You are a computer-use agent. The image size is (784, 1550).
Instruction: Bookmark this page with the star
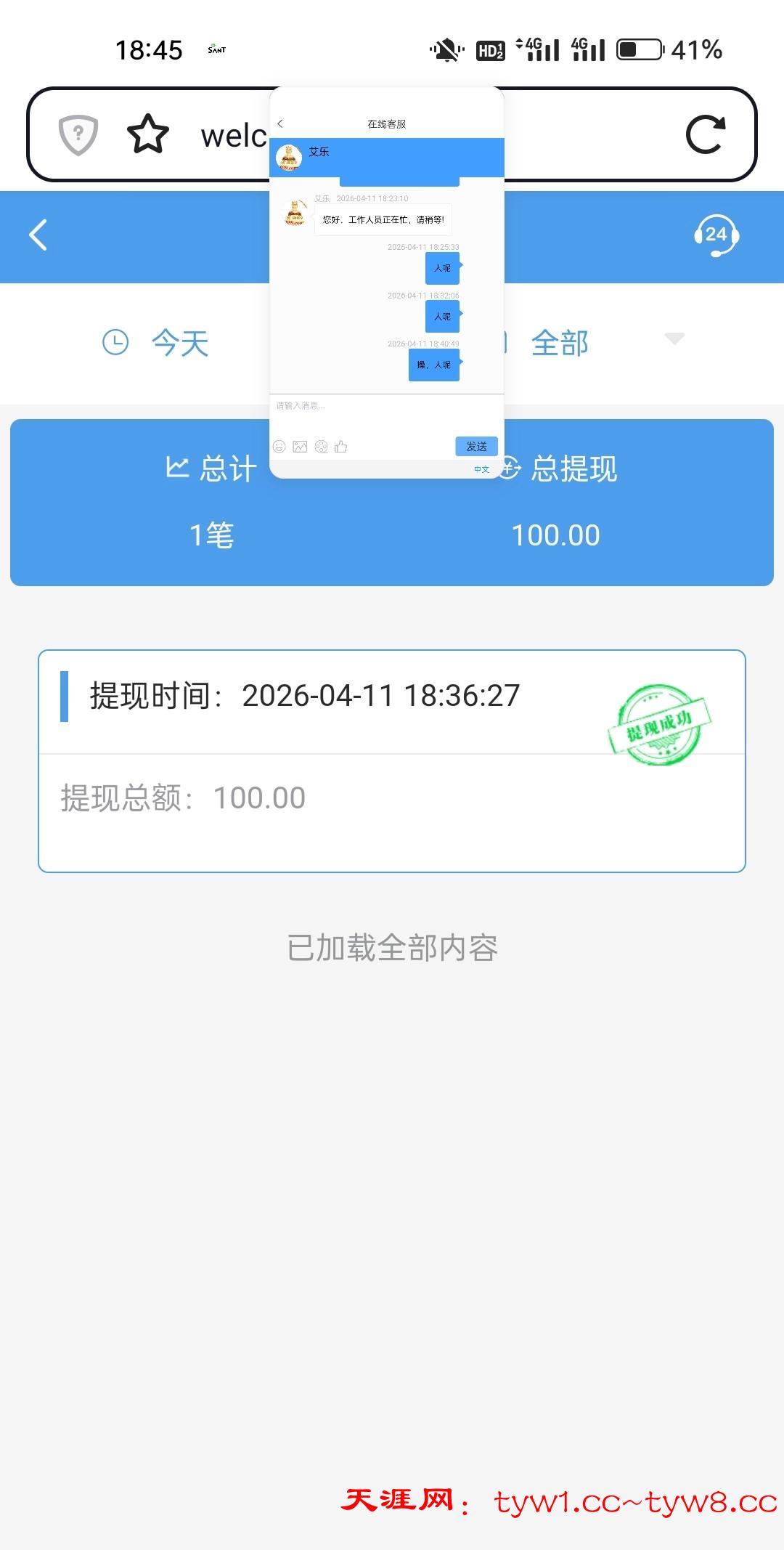148,135
